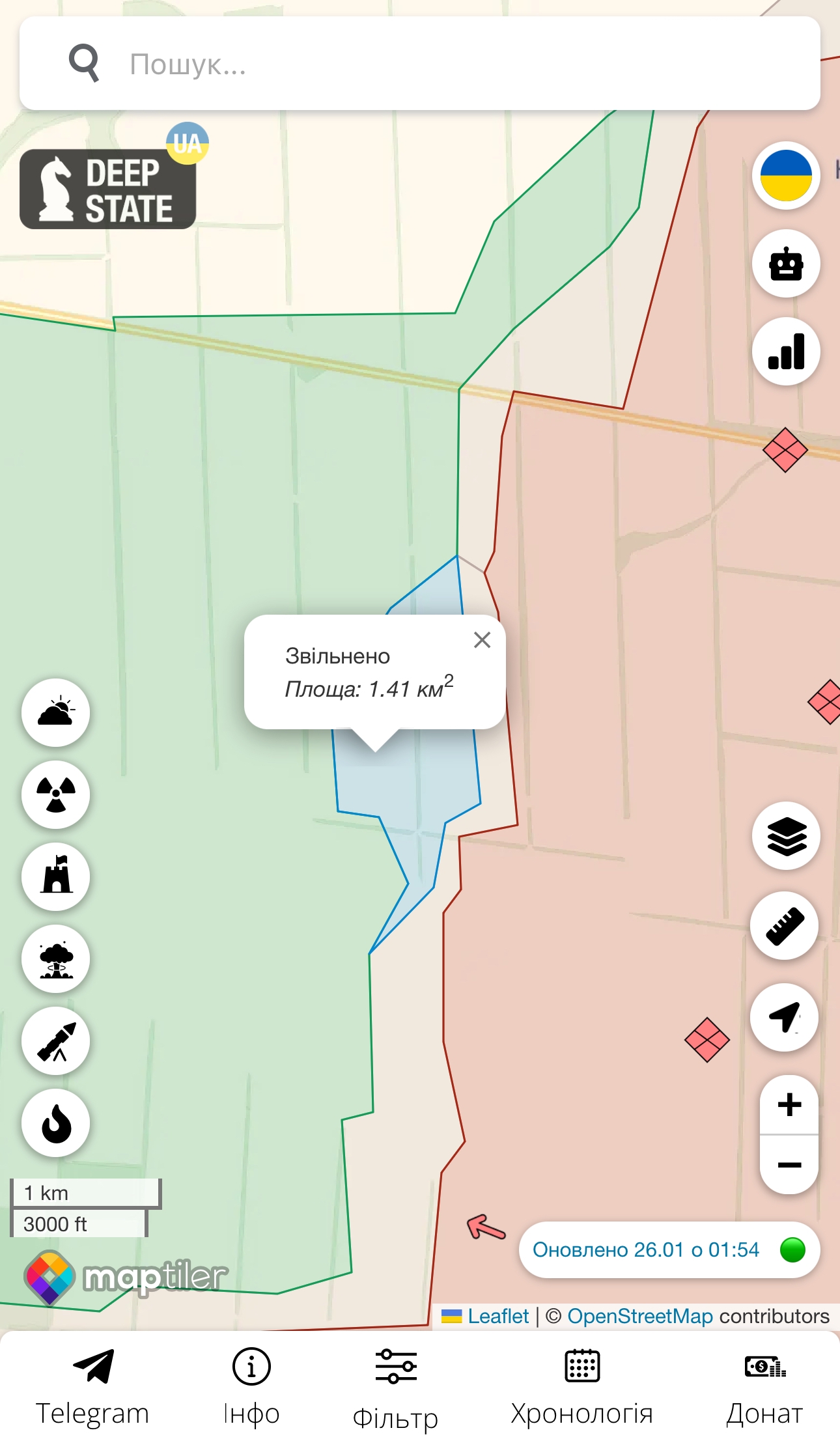Open the statistics bar chart button

tap(786, 352)
